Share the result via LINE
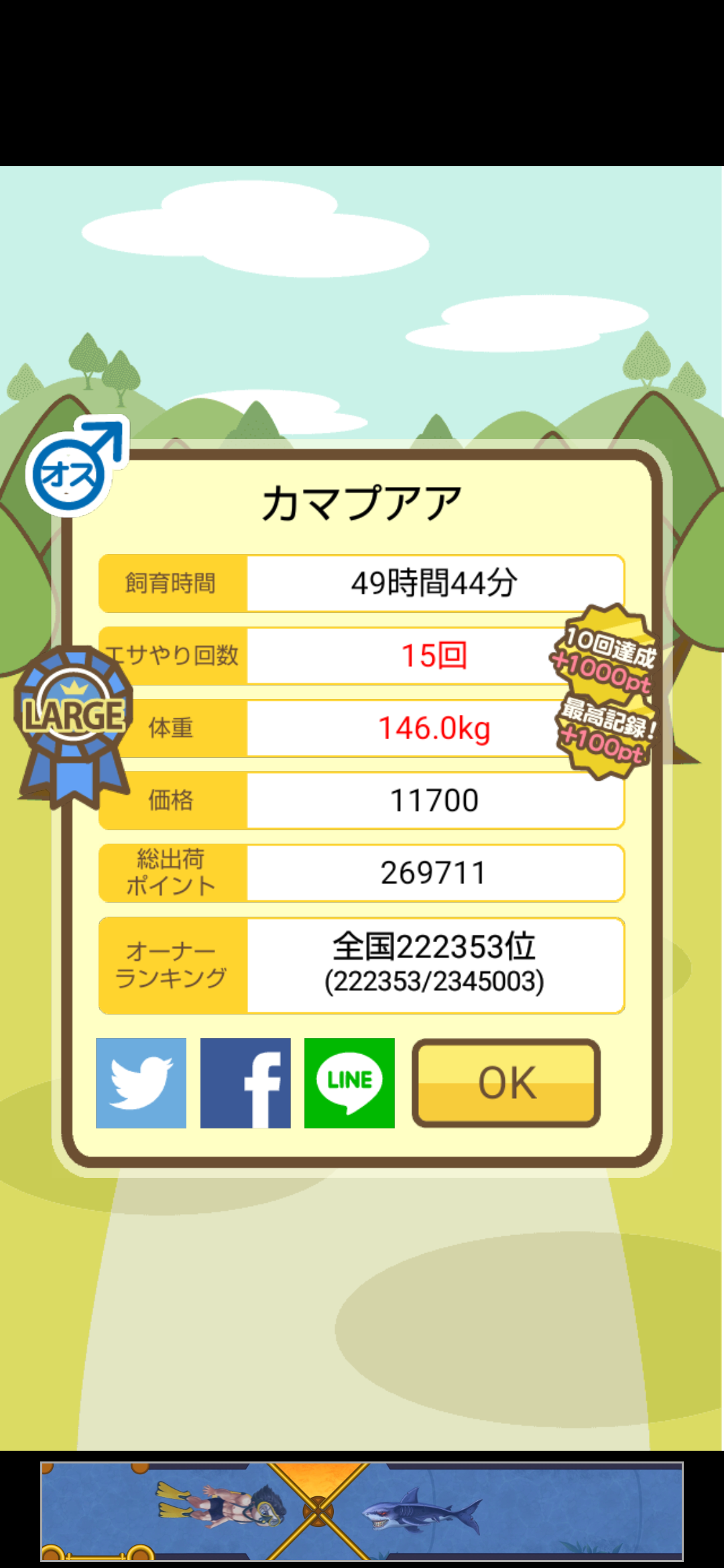Viewport: 724px width, 1568px height. click(x=349, y=1083)
